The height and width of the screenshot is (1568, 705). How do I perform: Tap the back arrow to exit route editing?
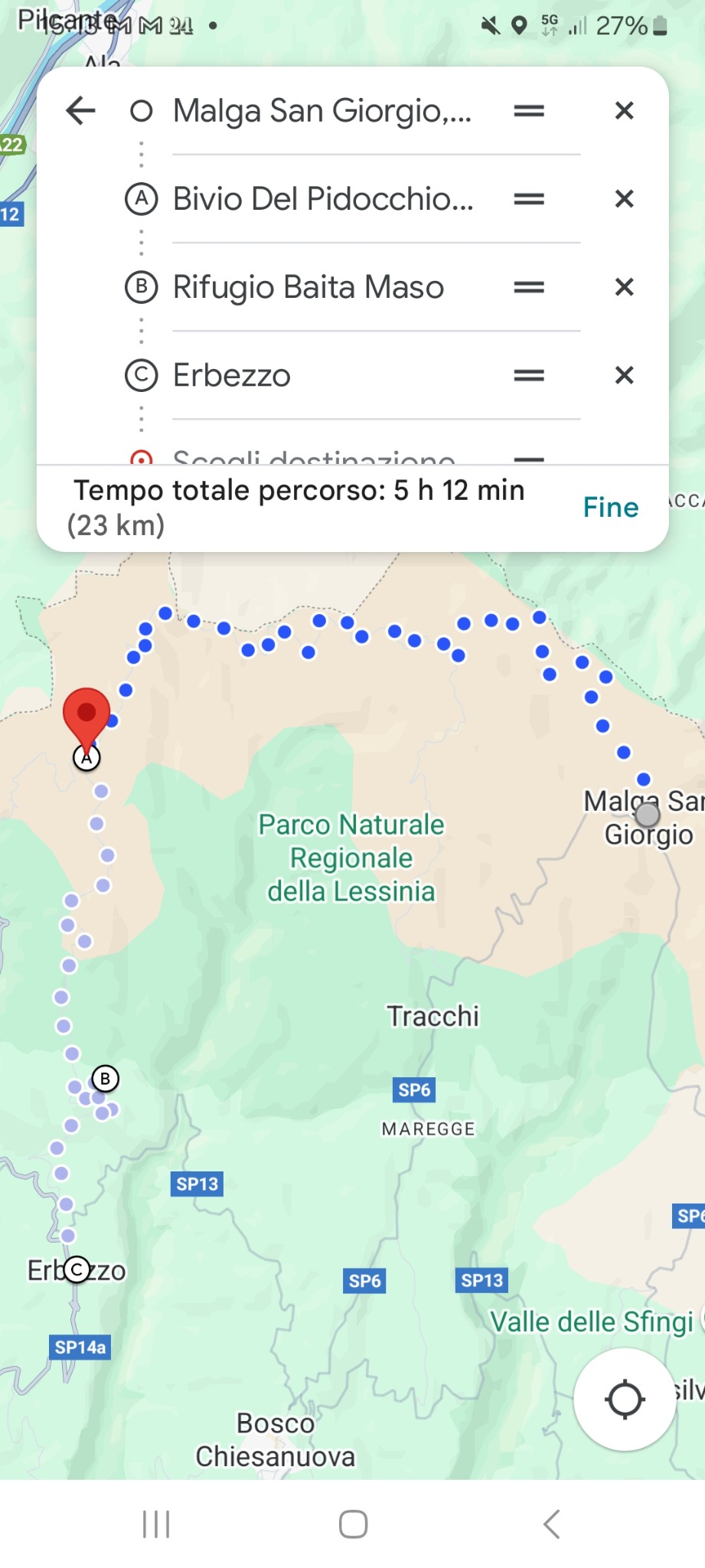[x=79, y=110]
